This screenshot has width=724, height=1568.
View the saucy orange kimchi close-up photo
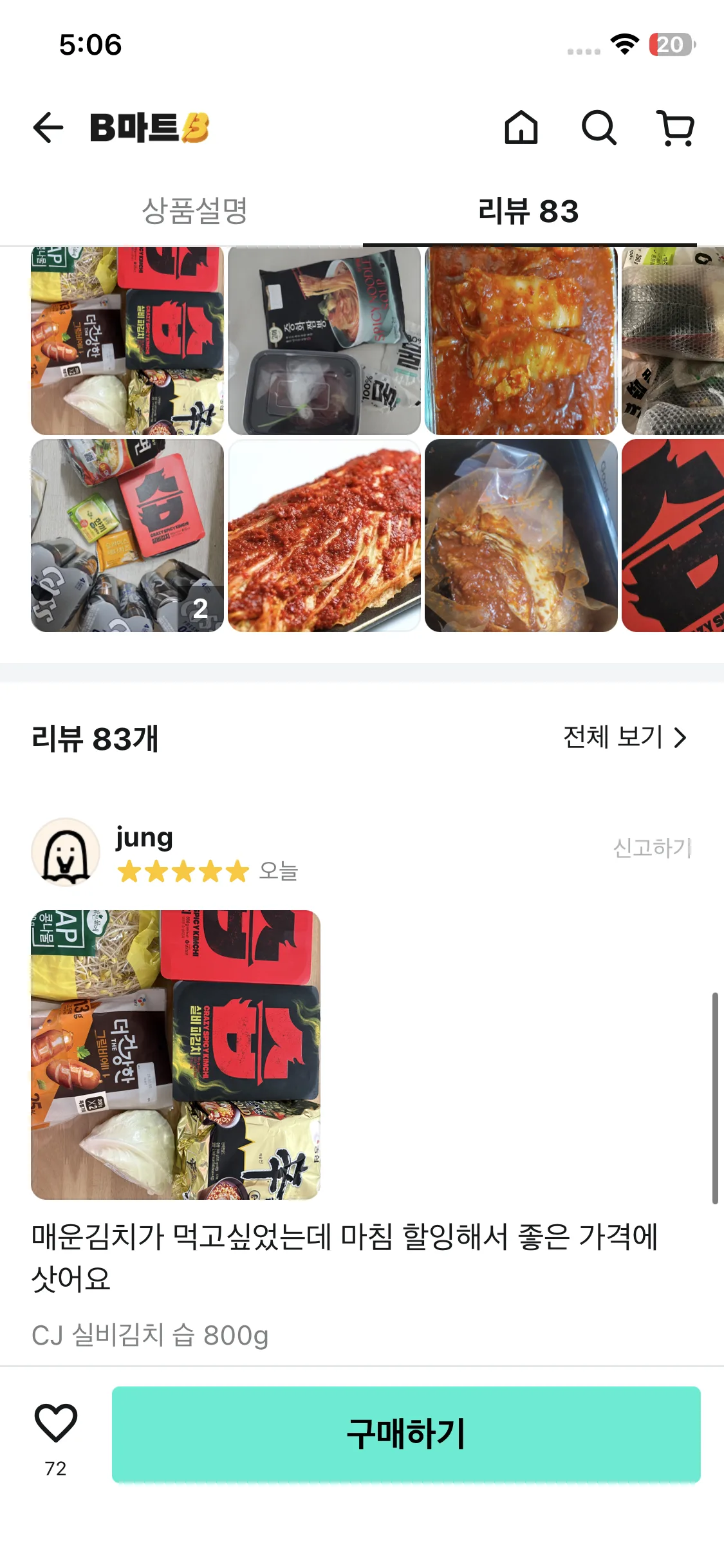point(521,341)
